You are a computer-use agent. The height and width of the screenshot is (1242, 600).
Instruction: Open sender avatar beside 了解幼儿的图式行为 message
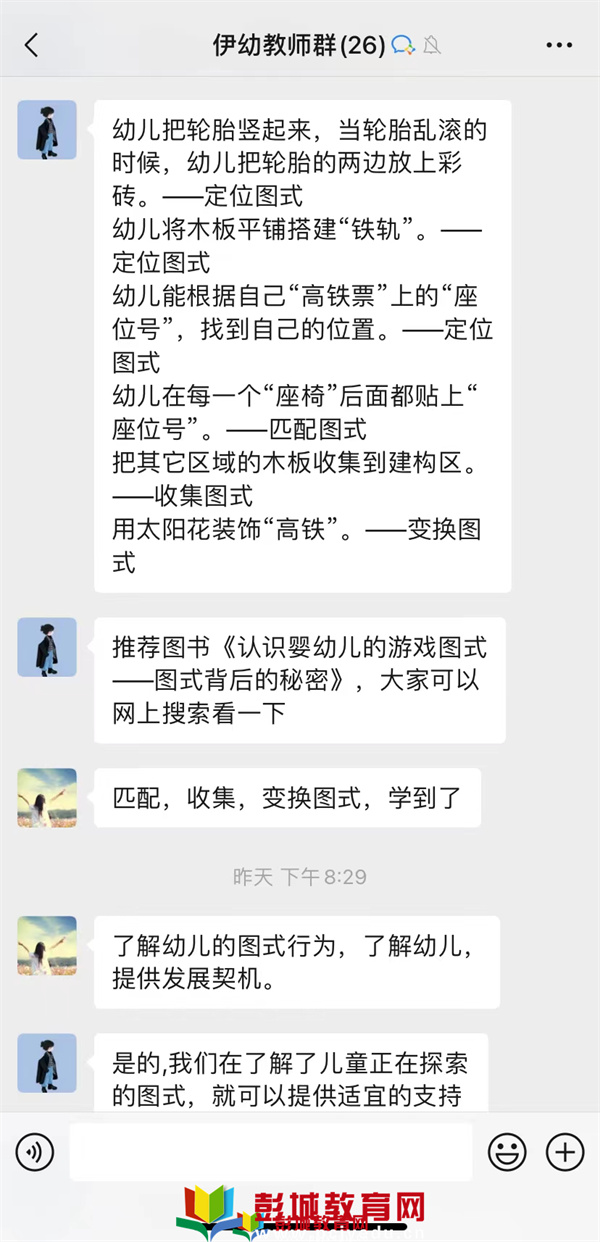point(47,945)
